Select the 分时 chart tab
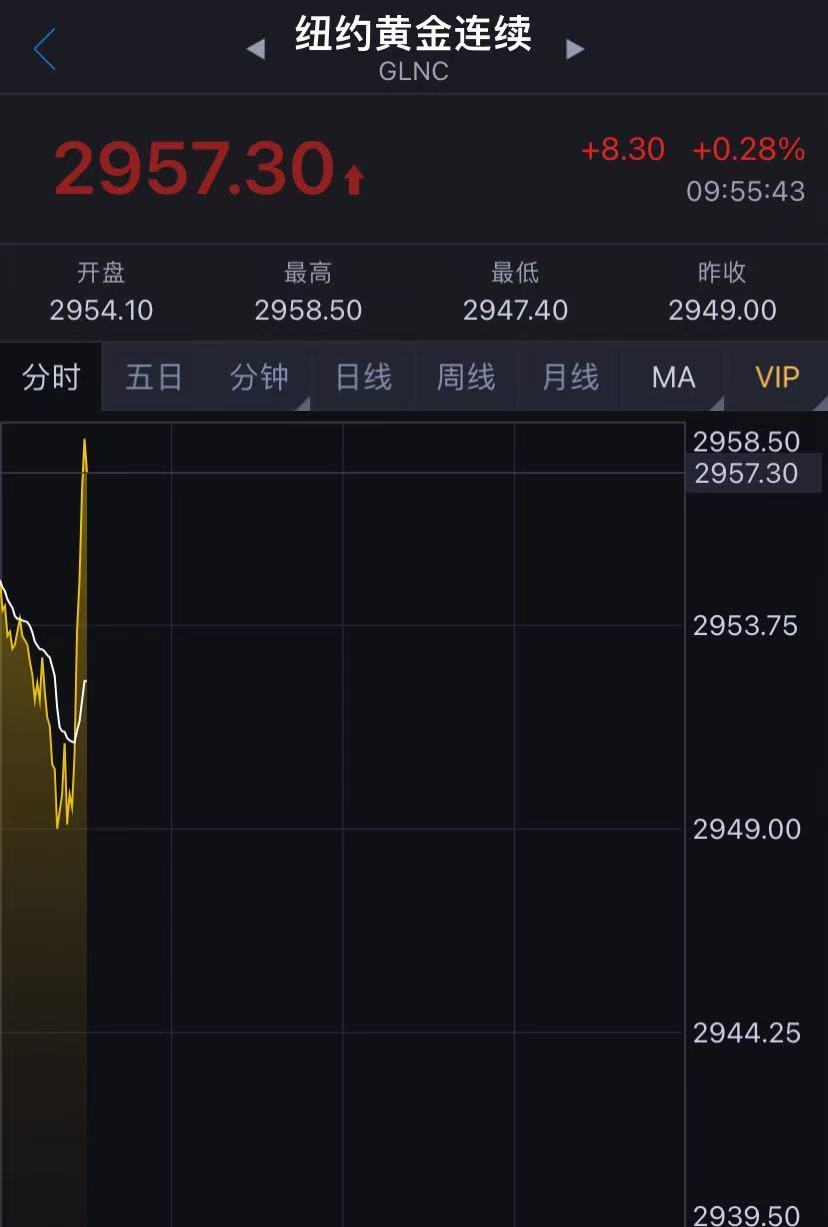Viewport: 828px width, 1227px height. [x=51, y=377]
